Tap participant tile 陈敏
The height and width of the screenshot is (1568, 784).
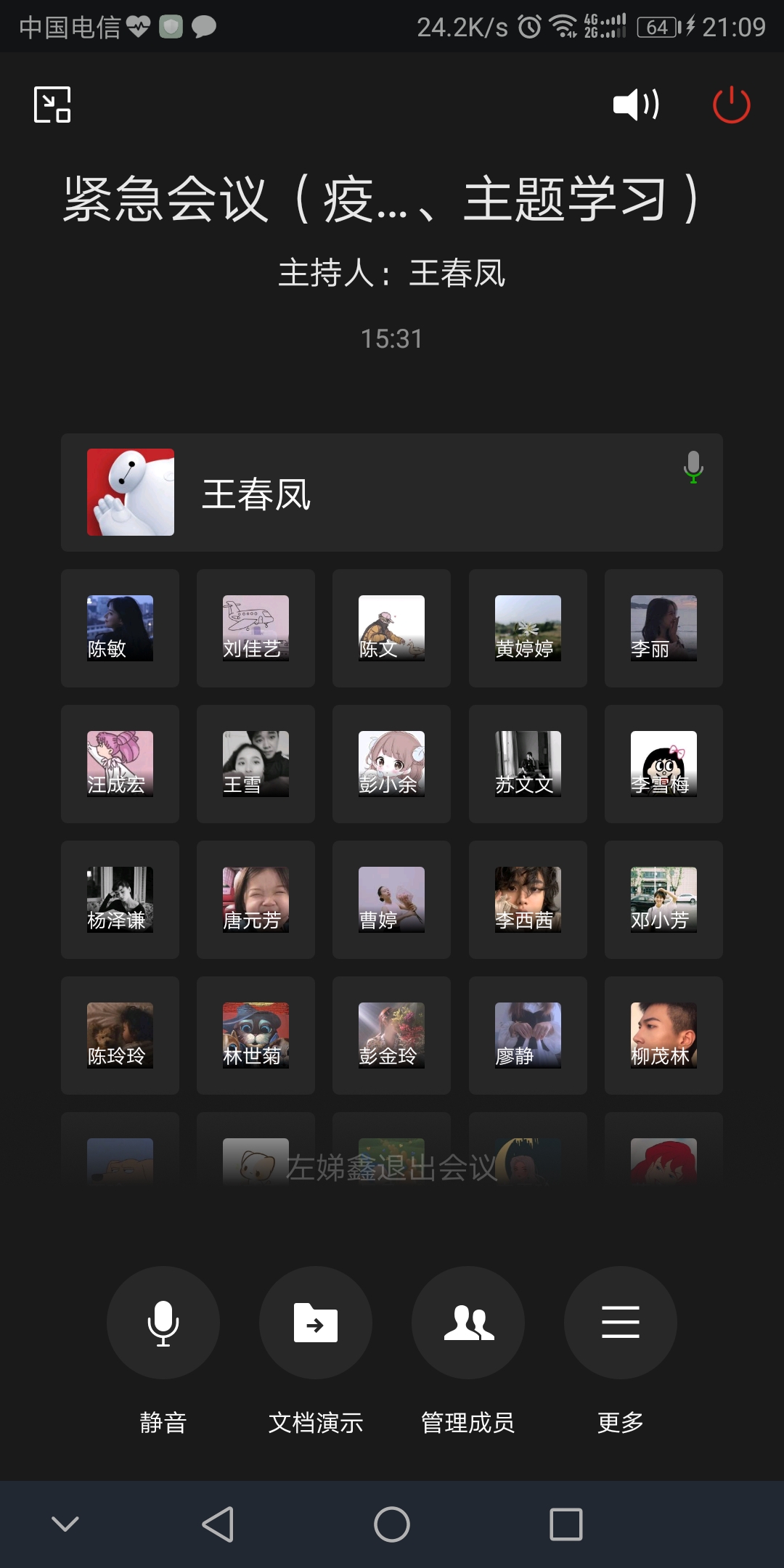pos(120,628)
